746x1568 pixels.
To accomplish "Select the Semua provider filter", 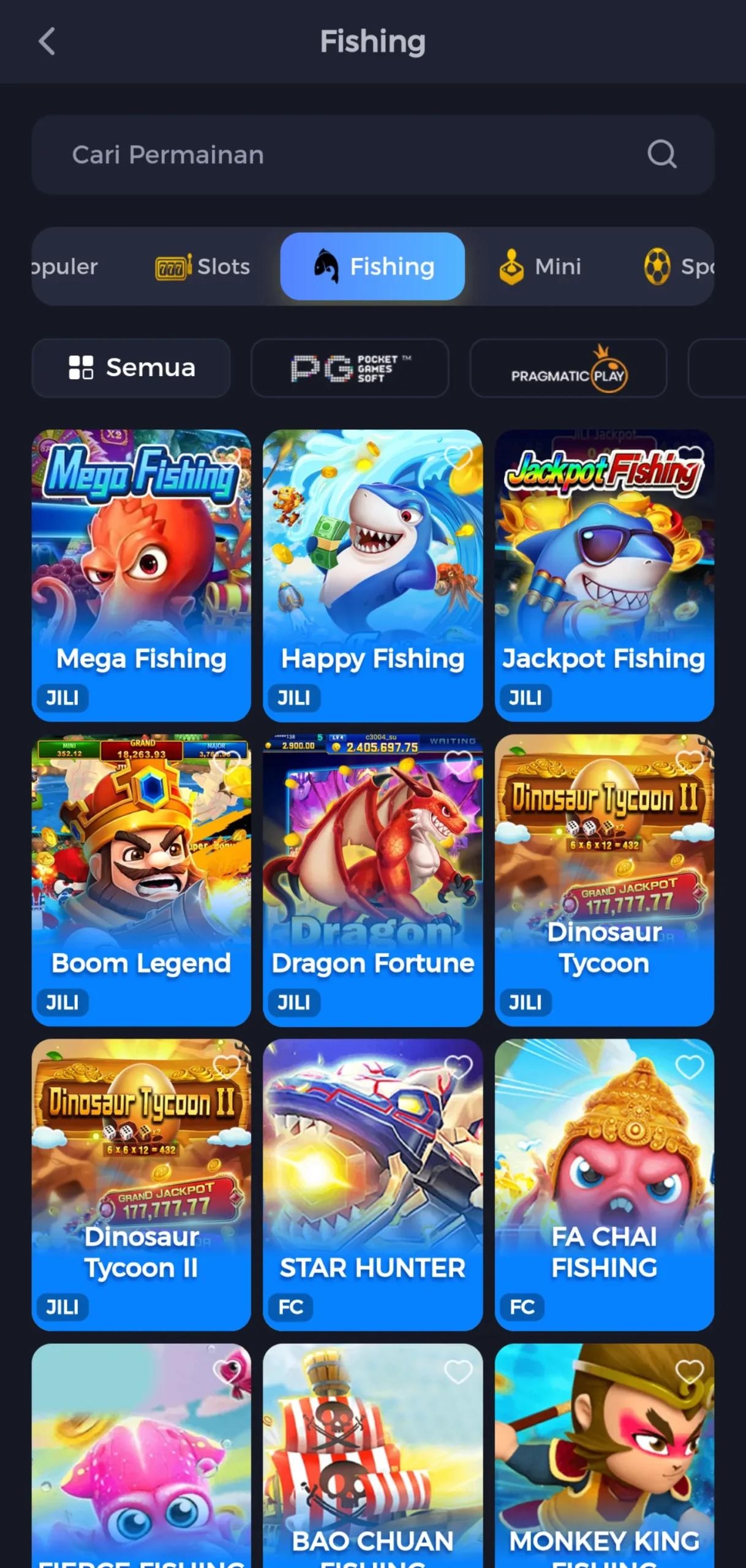I will pos(131,368).
